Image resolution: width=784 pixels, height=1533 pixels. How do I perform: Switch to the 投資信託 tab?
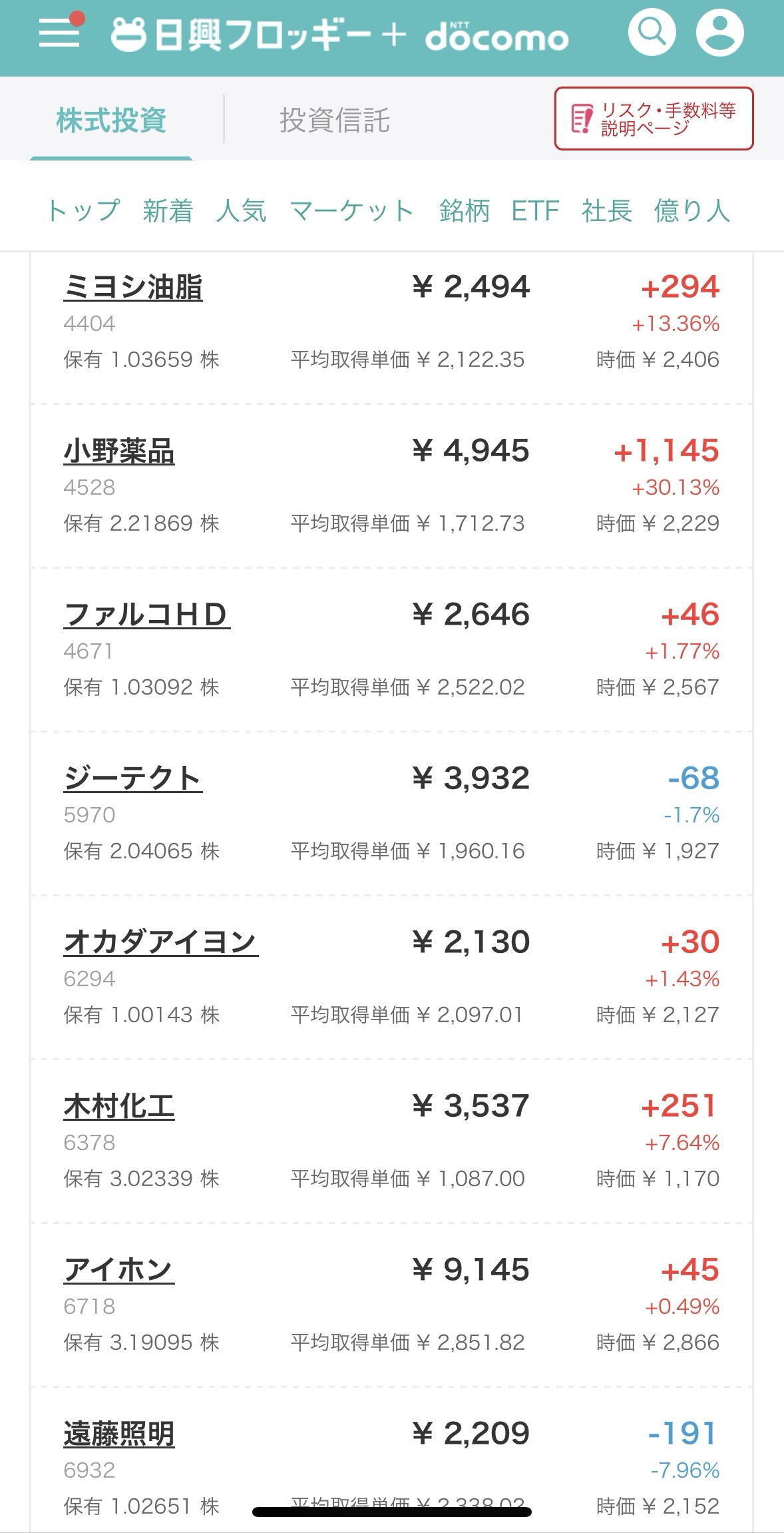point(334,121)
